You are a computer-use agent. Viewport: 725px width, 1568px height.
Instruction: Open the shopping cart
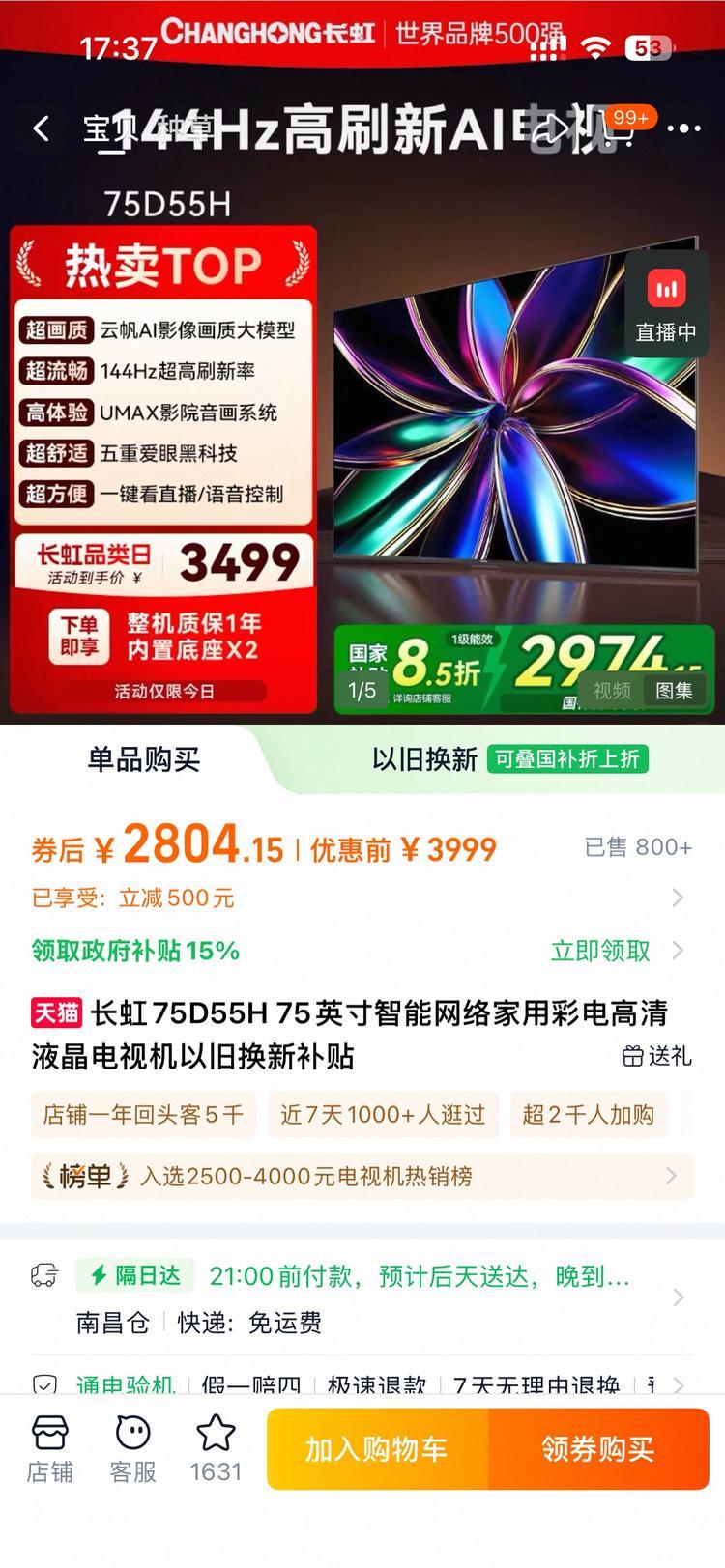coord(619,128)
